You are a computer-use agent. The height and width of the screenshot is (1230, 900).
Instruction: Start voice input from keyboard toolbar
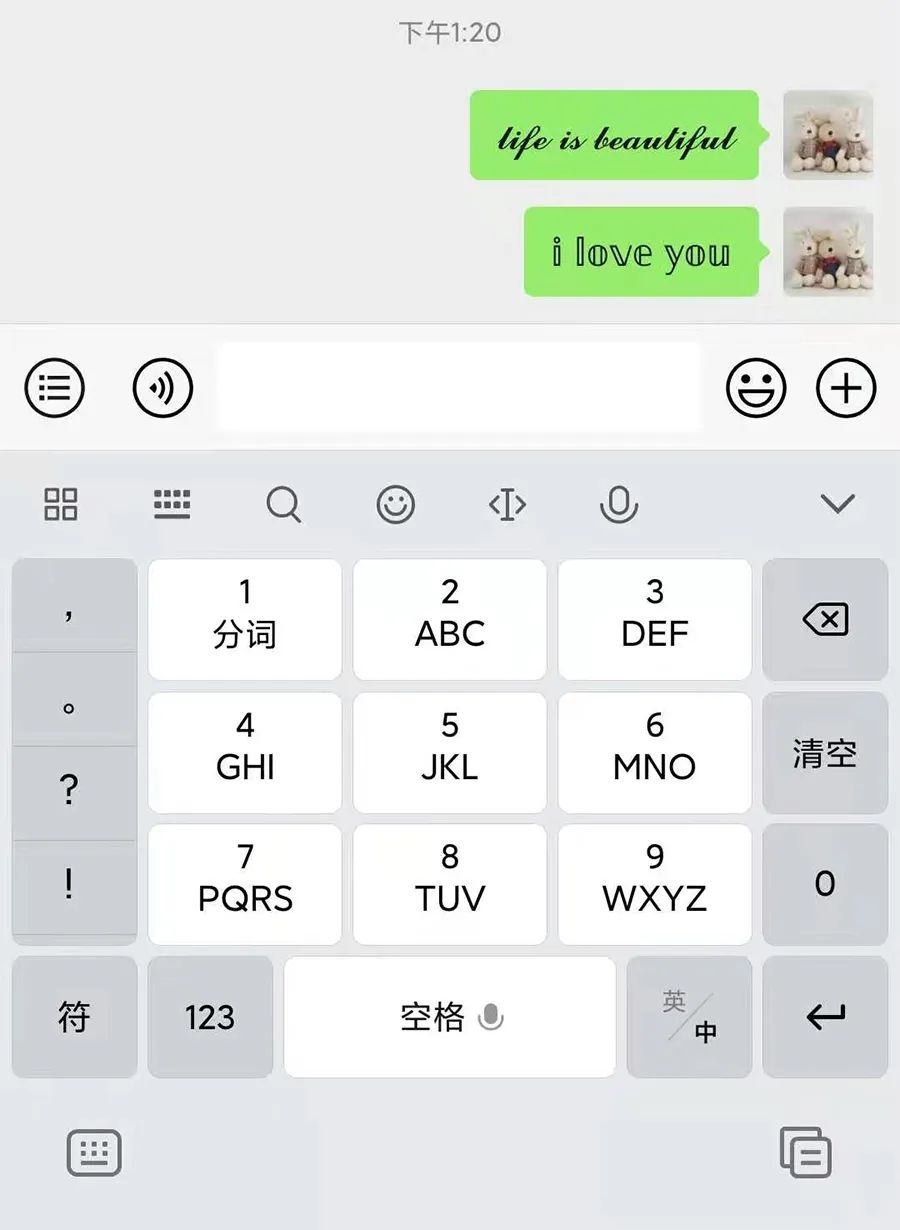click(618, 505)
